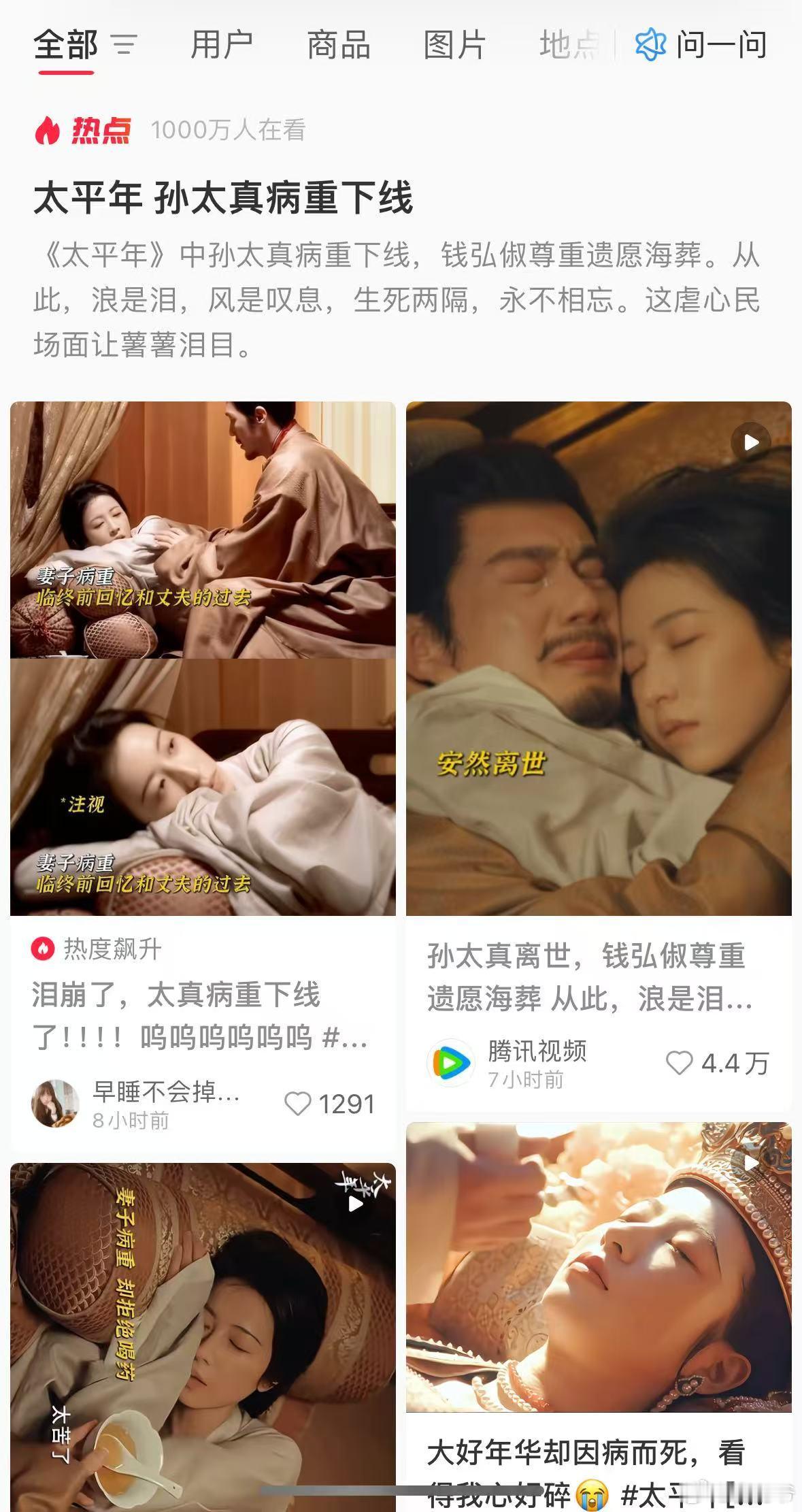This screenshot has height=1512, width=802.
Task: Tap the heart icon showing 4.4万 likes
Action: (679, 1063)
